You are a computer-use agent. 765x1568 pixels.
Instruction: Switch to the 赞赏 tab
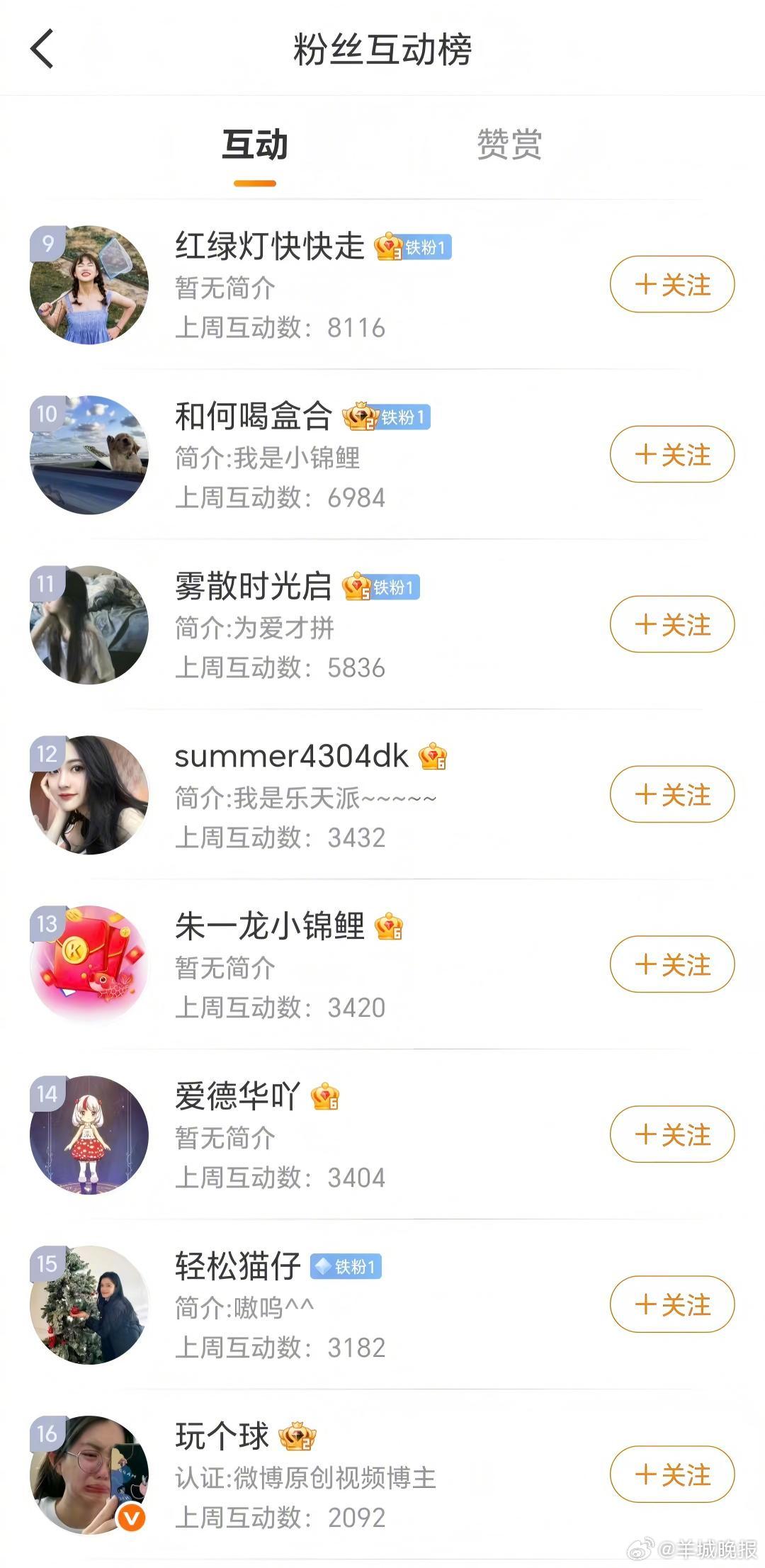click(509, 145)
